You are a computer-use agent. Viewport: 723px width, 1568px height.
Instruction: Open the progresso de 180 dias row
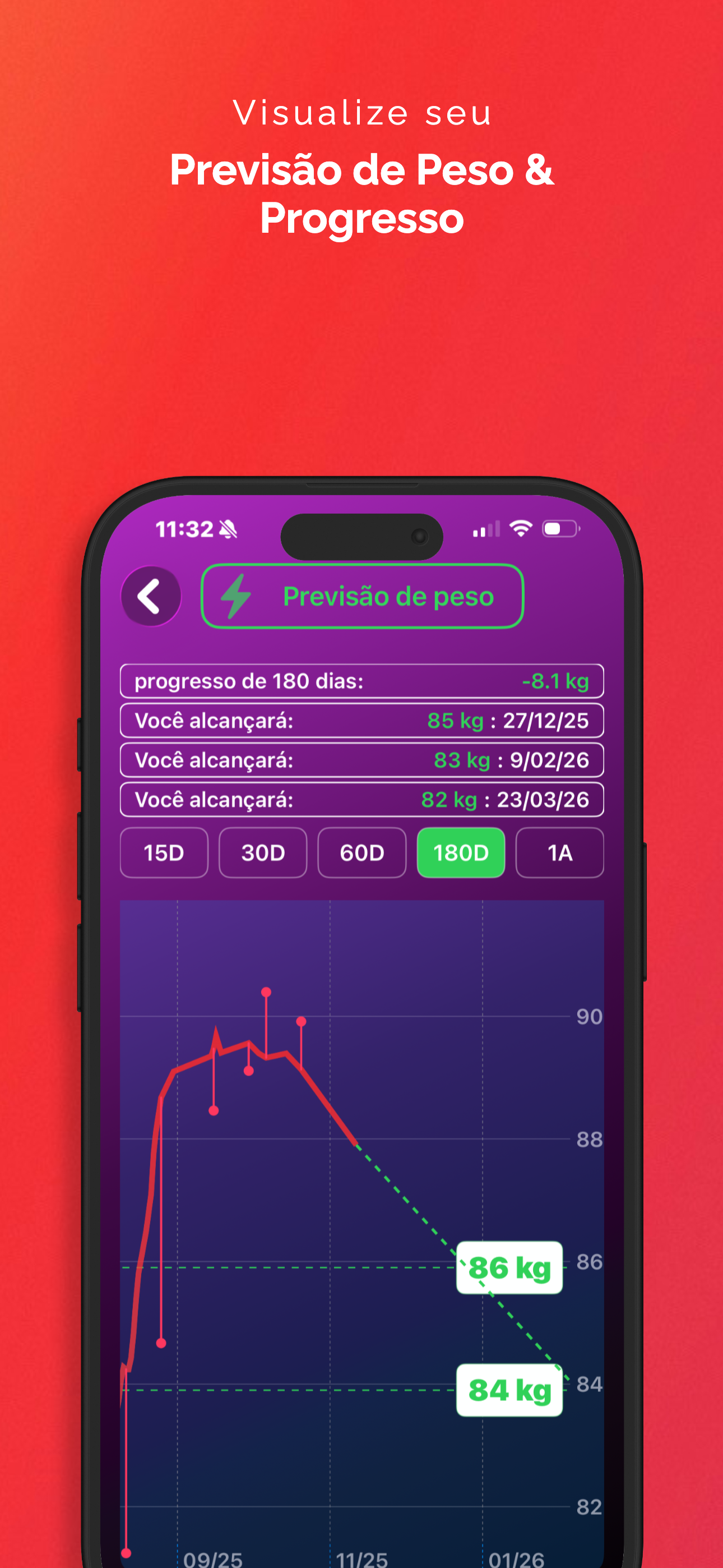click(361, 682)
